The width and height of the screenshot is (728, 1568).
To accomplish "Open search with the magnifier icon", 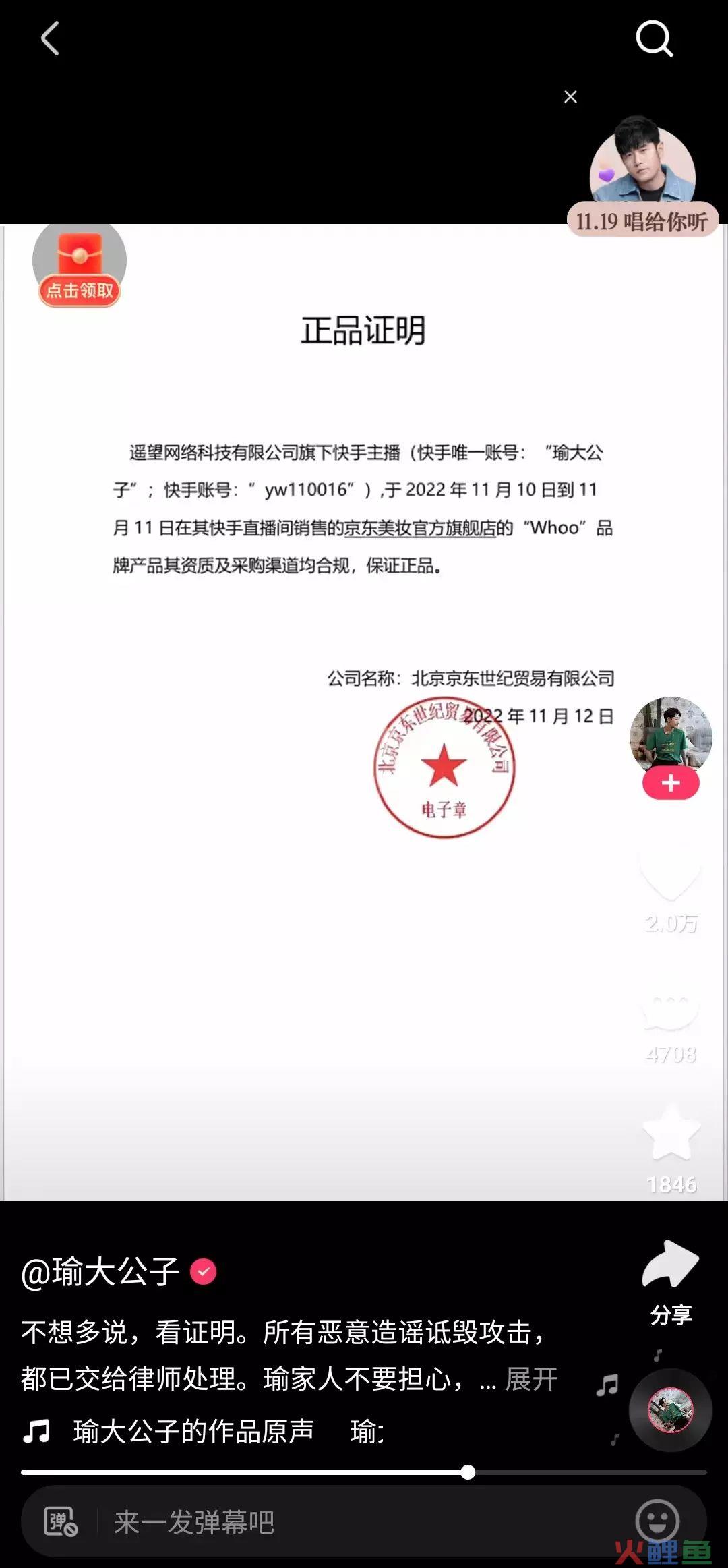I will [x=654, y=38].
